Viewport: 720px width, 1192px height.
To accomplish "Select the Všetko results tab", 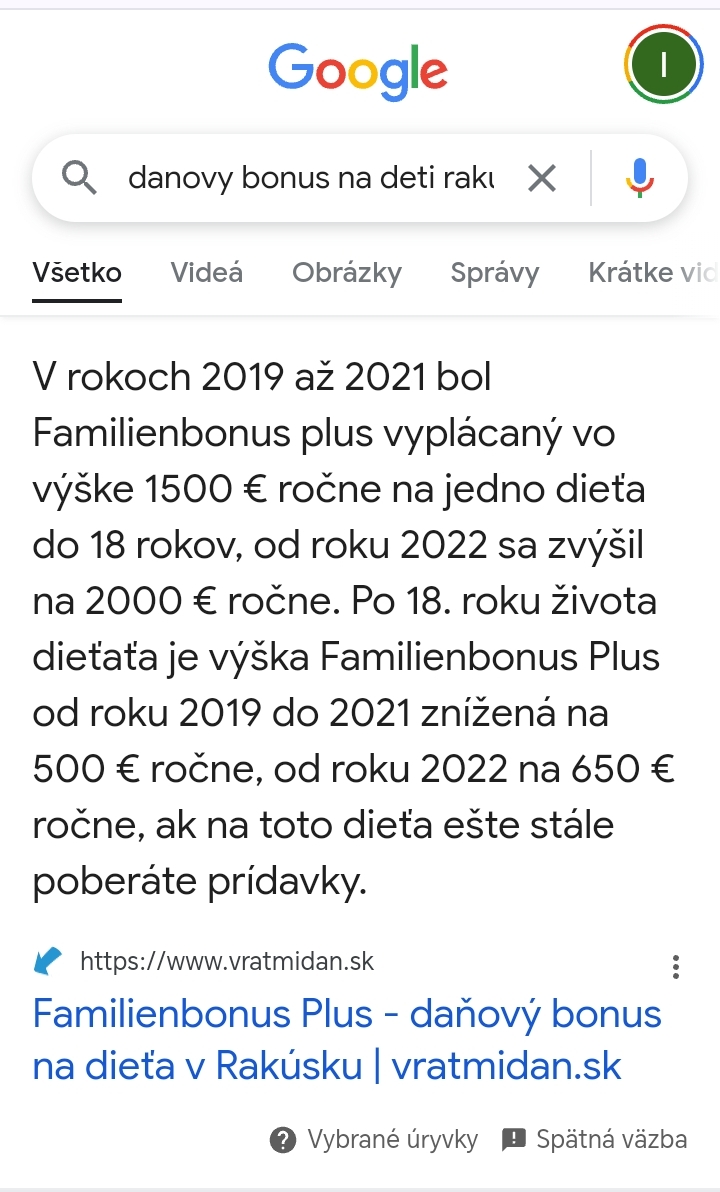I will coord(77,272).
